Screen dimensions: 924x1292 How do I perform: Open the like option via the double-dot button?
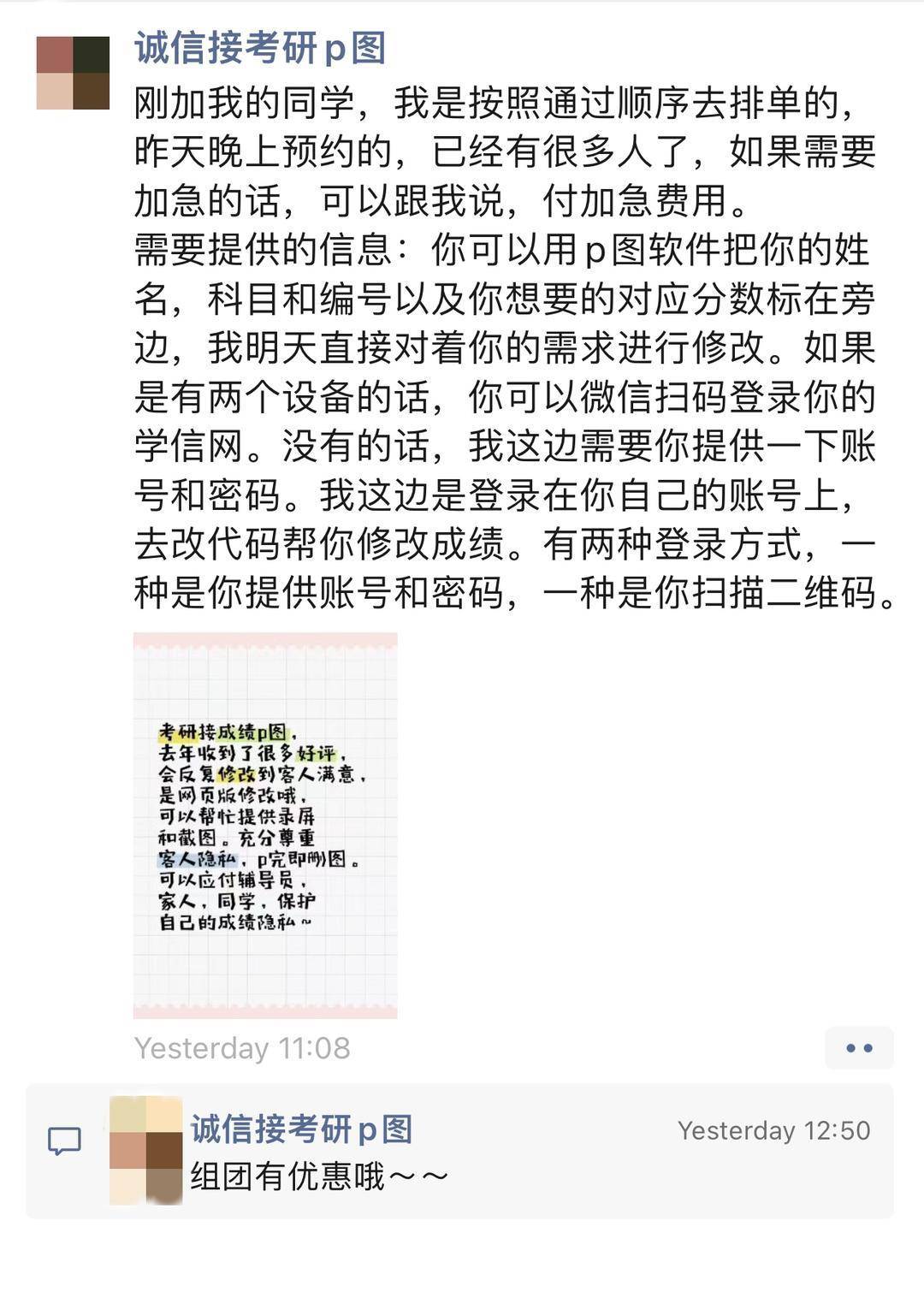859,1046
